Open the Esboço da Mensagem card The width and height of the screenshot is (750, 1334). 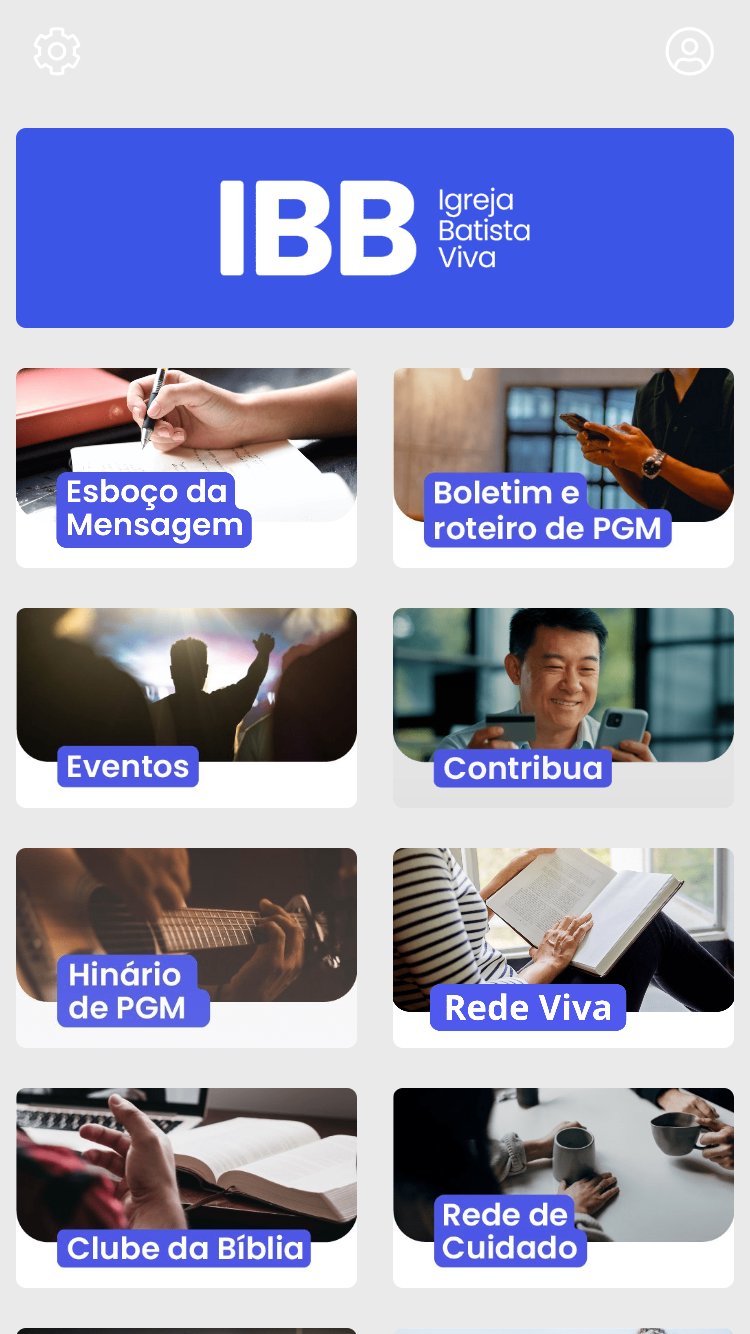click(x=186, y=467)
